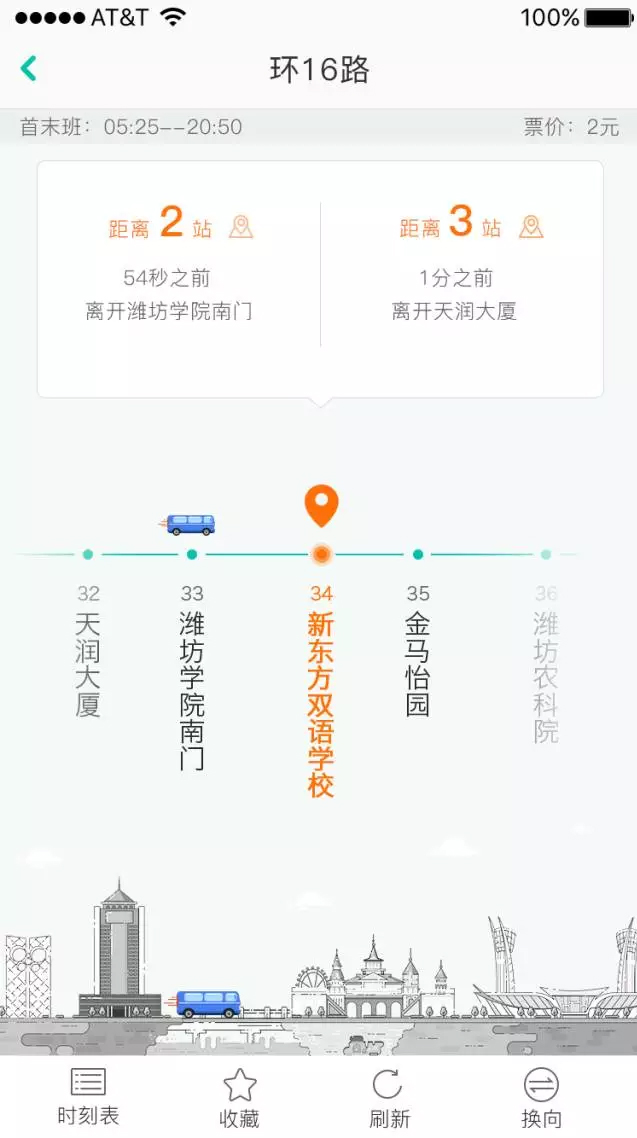637x1138 pixels.
Task: Refresh bus info with 刷新
Action: [389, 1097]
